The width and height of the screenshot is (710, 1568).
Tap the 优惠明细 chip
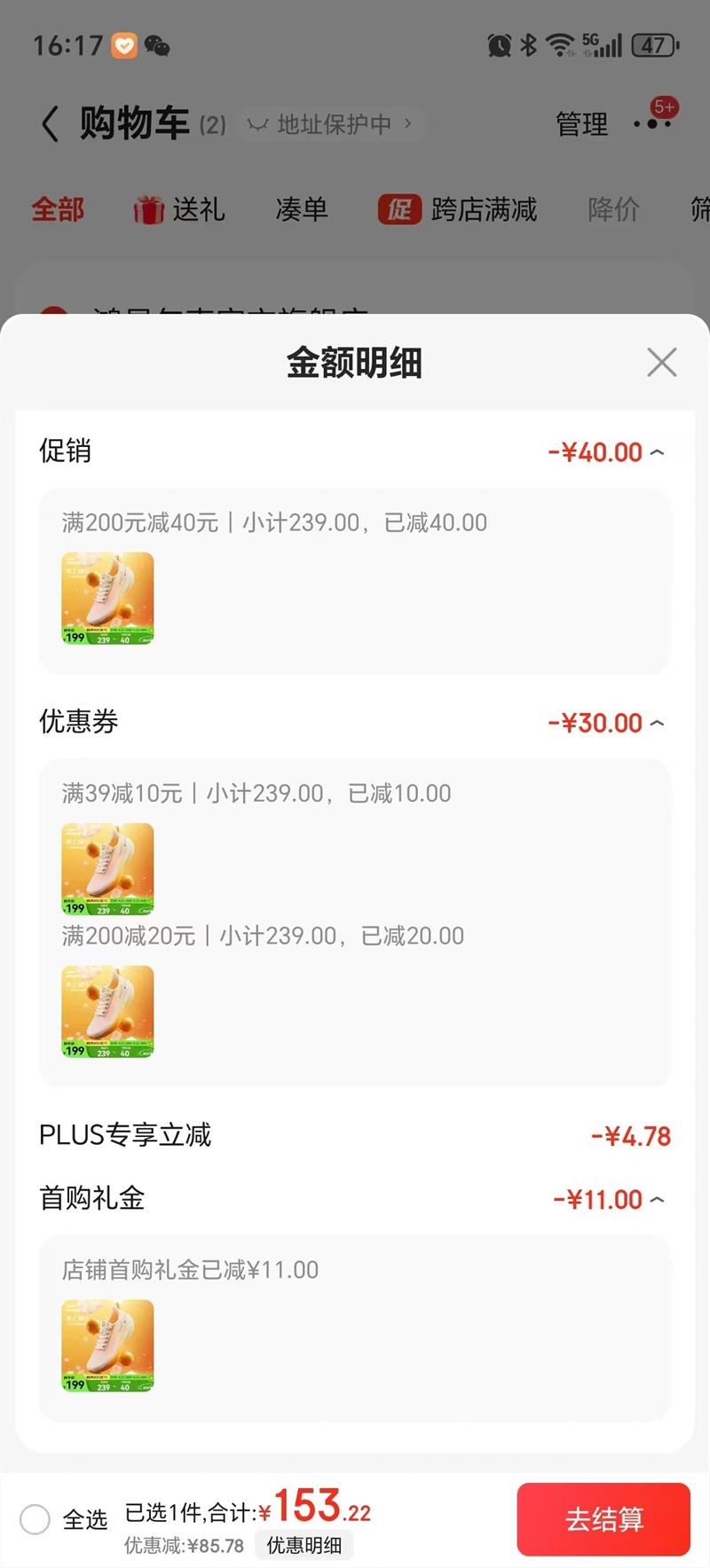[304, 1546]
